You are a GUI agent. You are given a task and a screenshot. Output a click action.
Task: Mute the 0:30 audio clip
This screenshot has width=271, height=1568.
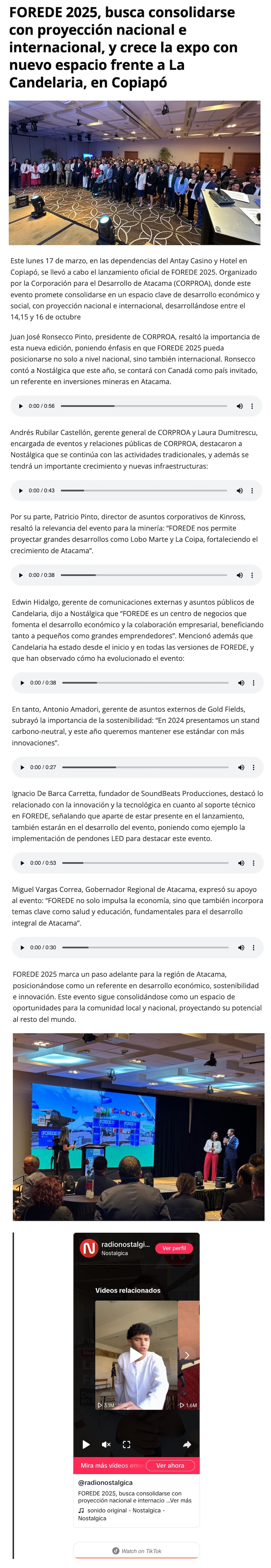[x=241, y=948]
